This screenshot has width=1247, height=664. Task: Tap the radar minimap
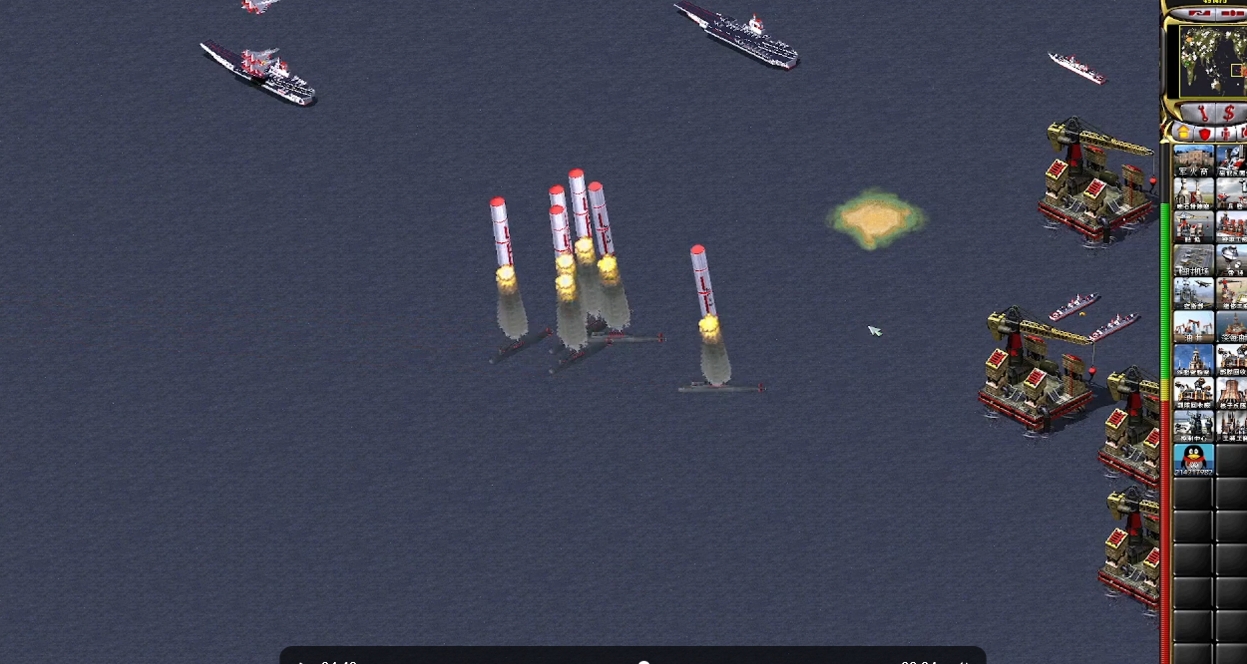pos(1210,60)
